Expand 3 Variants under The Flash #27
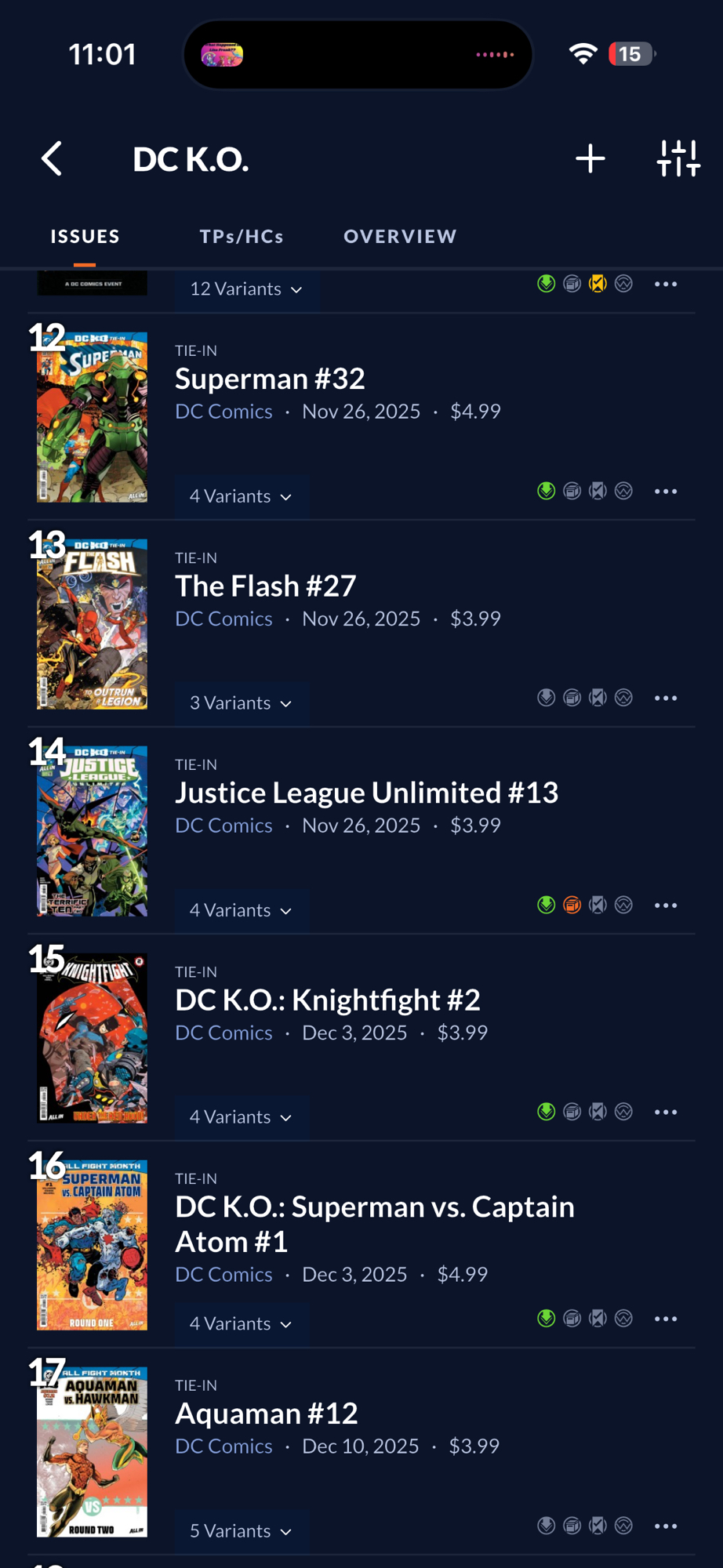The height and width of the screenshot is (1568, 723). click(x=240, y=703)
